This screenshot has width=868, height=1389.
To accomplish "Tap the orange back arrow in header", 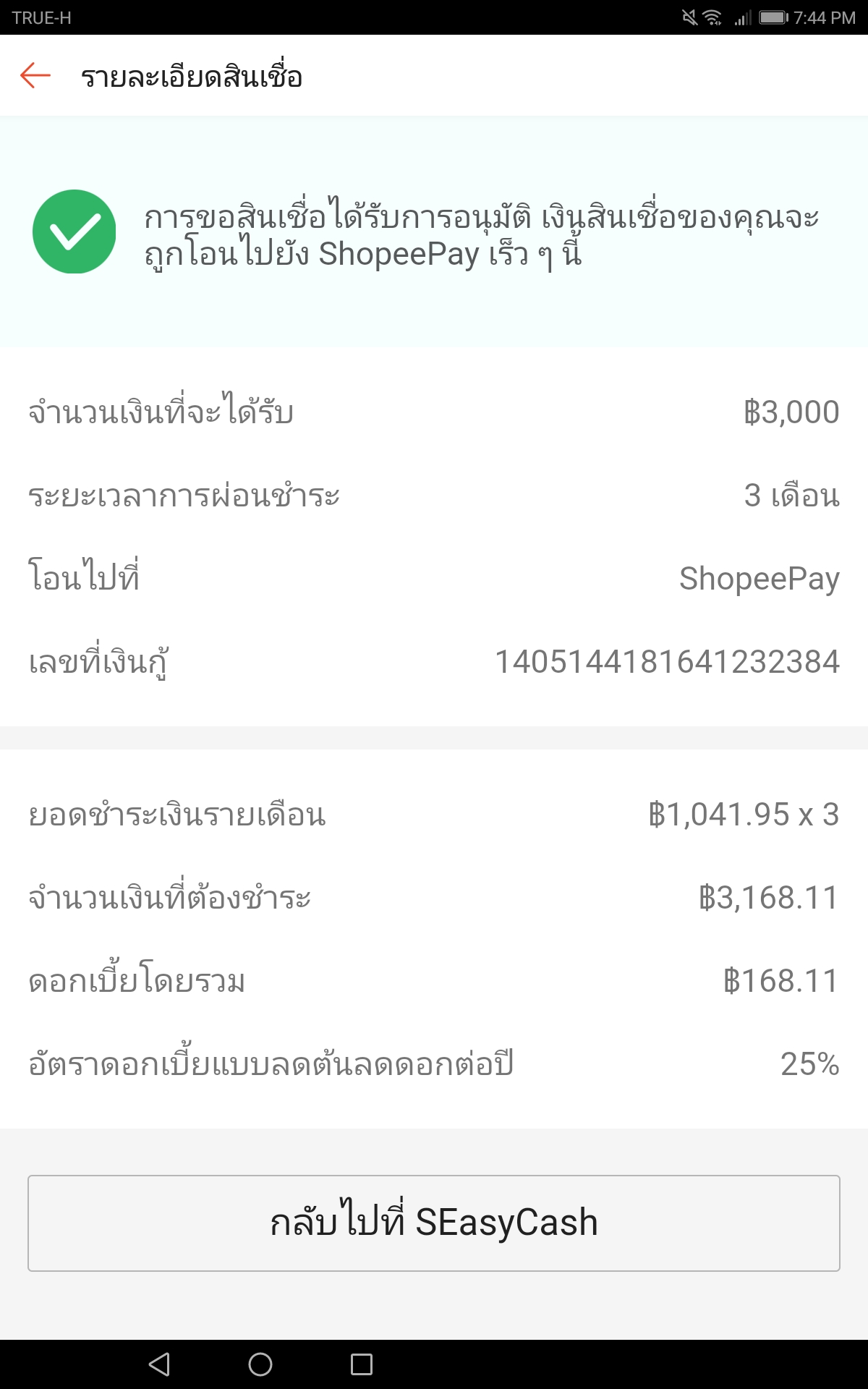I will point(35,75).
